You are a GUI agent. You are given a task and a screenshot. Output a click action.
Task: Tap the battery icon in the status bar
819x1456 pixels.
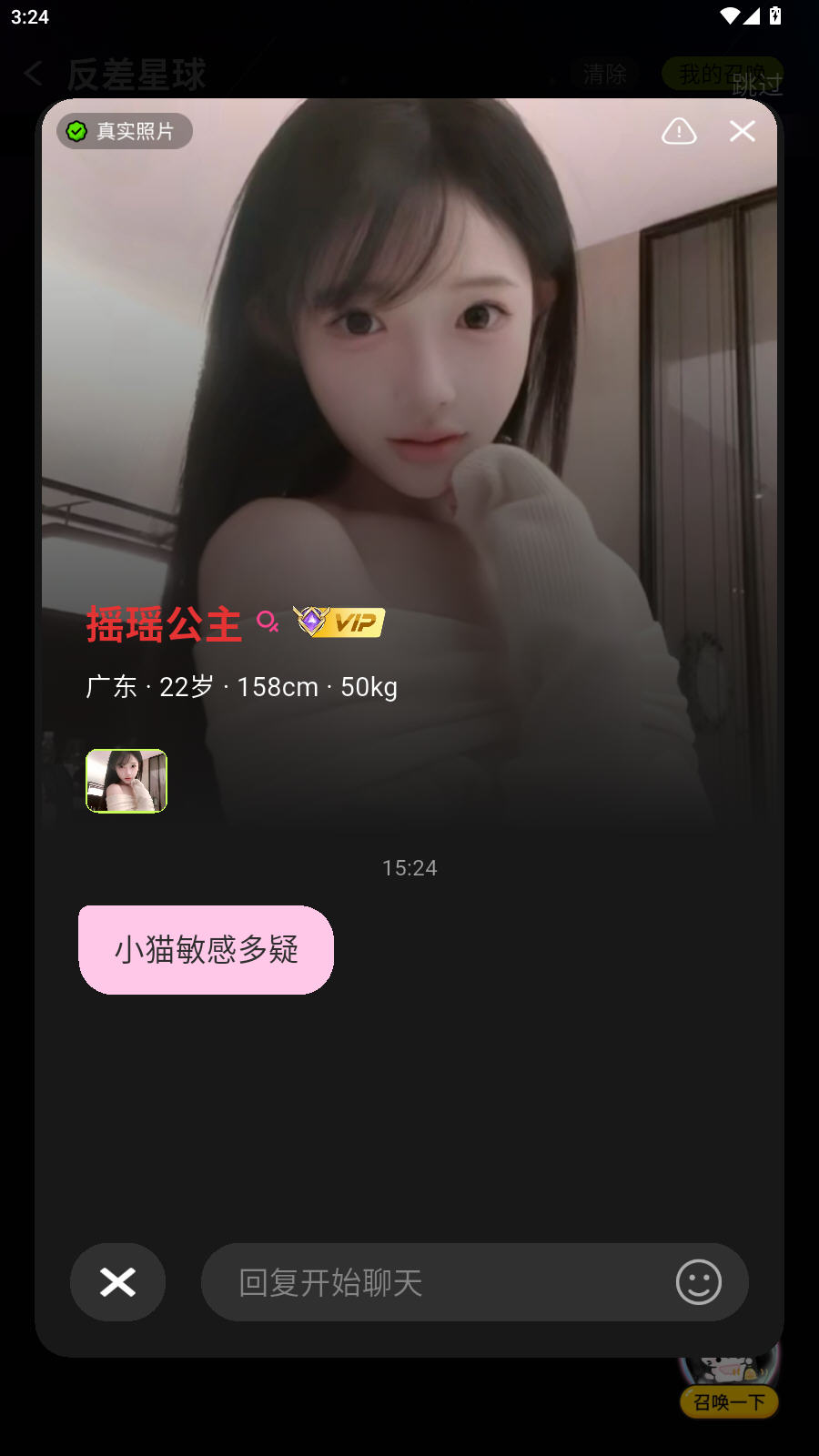coord(773,15)
